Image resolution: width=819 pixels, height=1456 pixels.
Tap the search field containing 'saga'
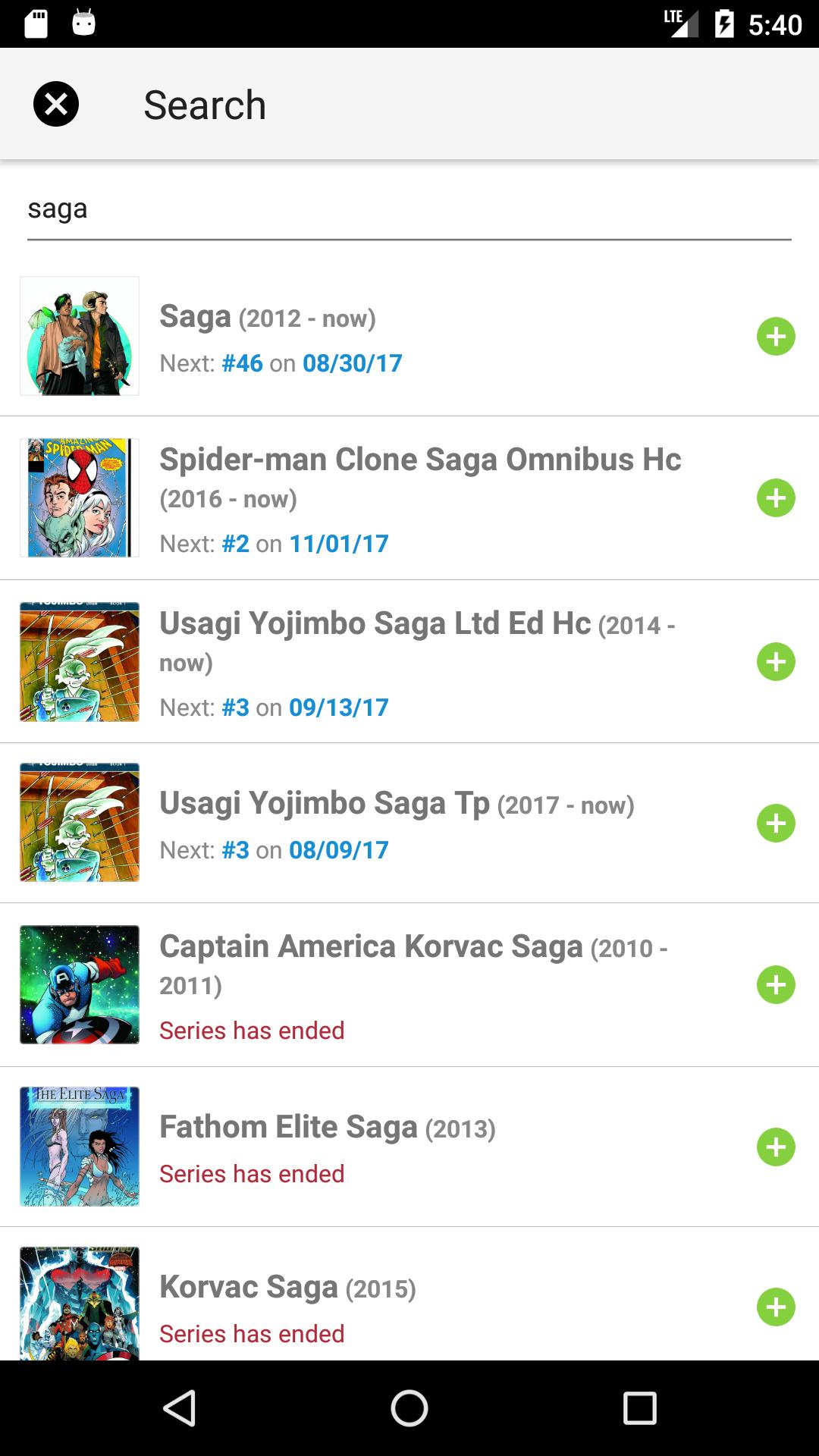pyautogui.click(x=409, y=209)
